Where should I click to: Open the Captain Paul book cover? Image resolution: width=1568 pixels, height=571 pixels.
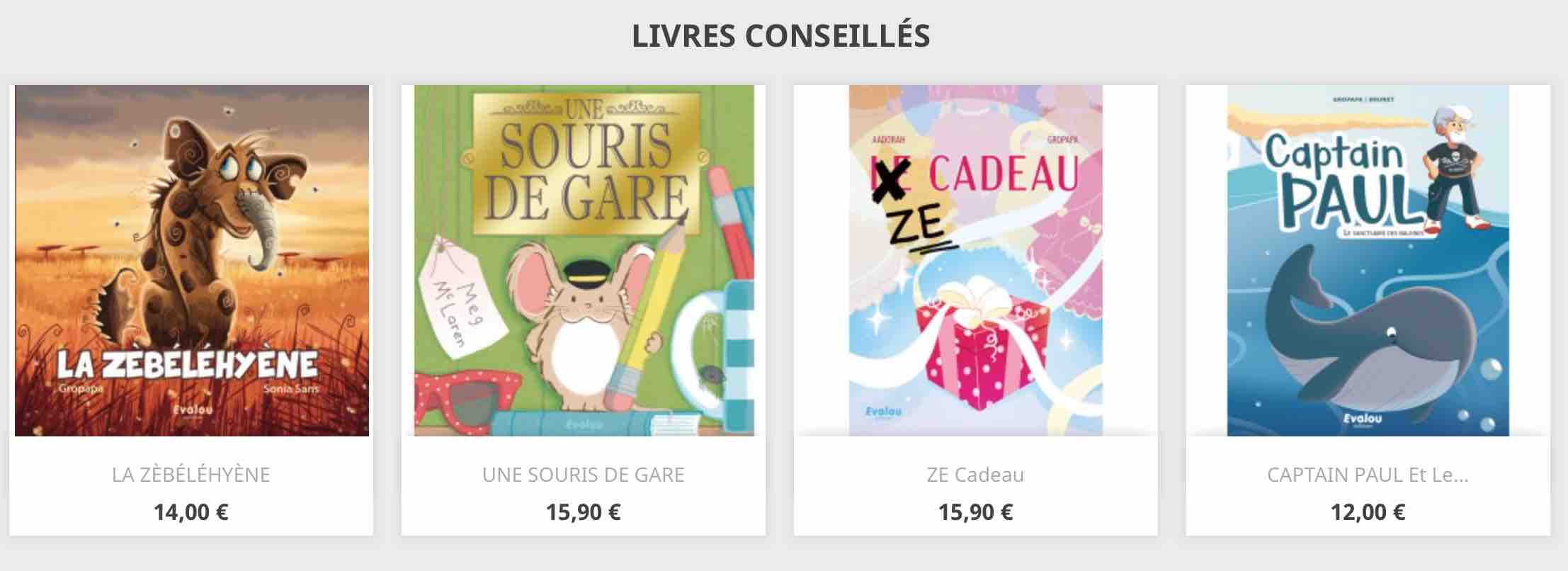tap(1368, 260)
